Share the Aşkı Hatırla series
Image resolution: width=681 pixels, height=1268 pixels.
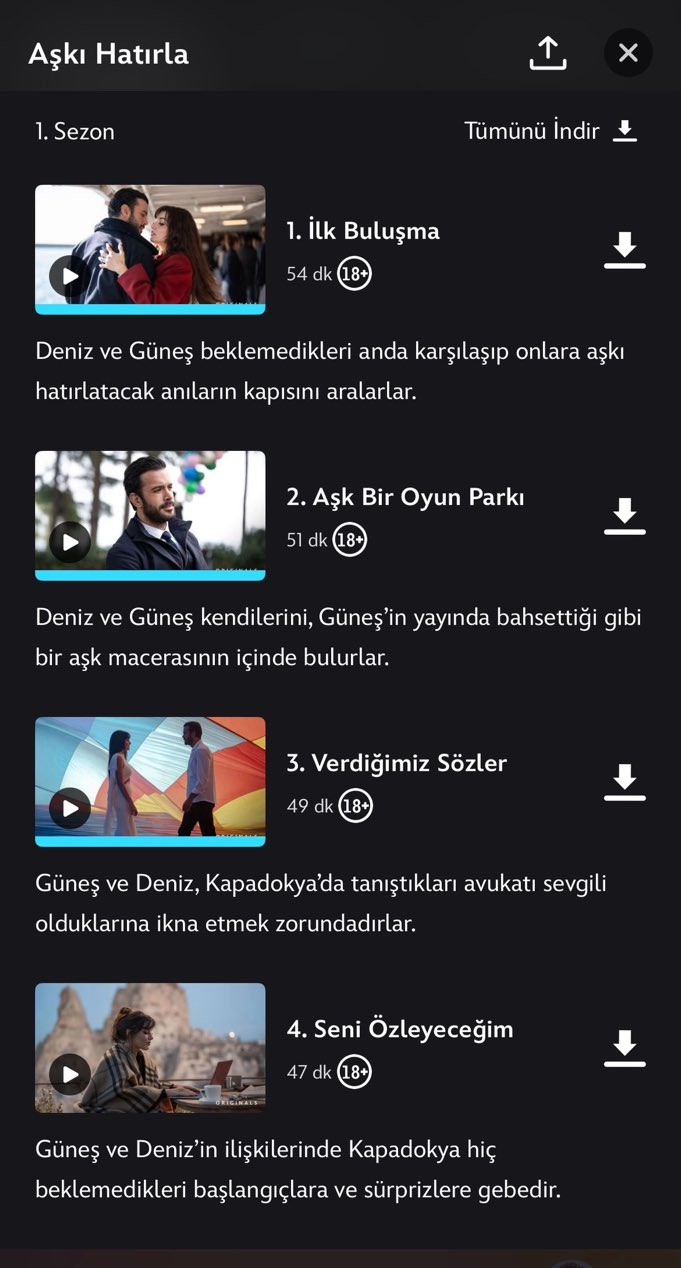[547, 53]
